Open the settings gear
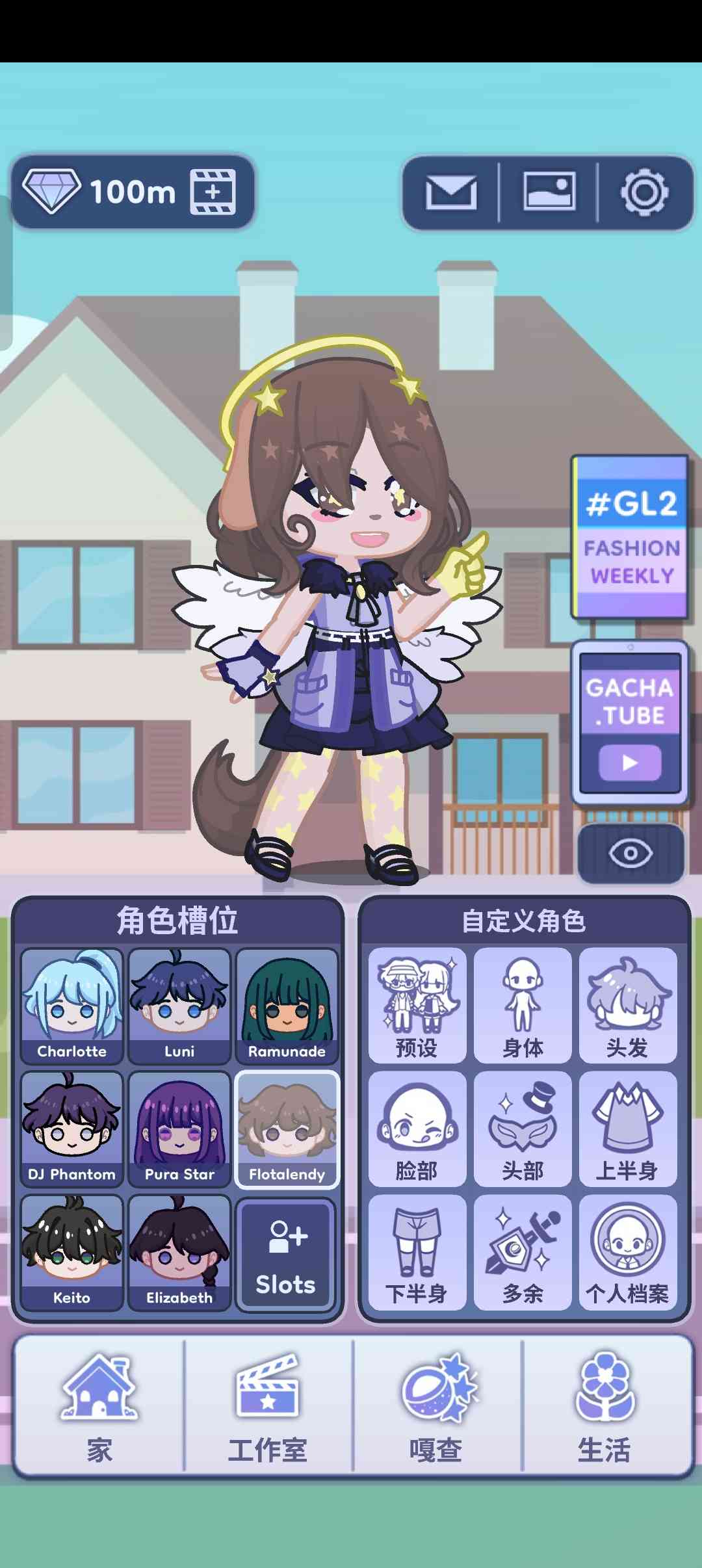 pyautogui.click(x=643, y=192)
